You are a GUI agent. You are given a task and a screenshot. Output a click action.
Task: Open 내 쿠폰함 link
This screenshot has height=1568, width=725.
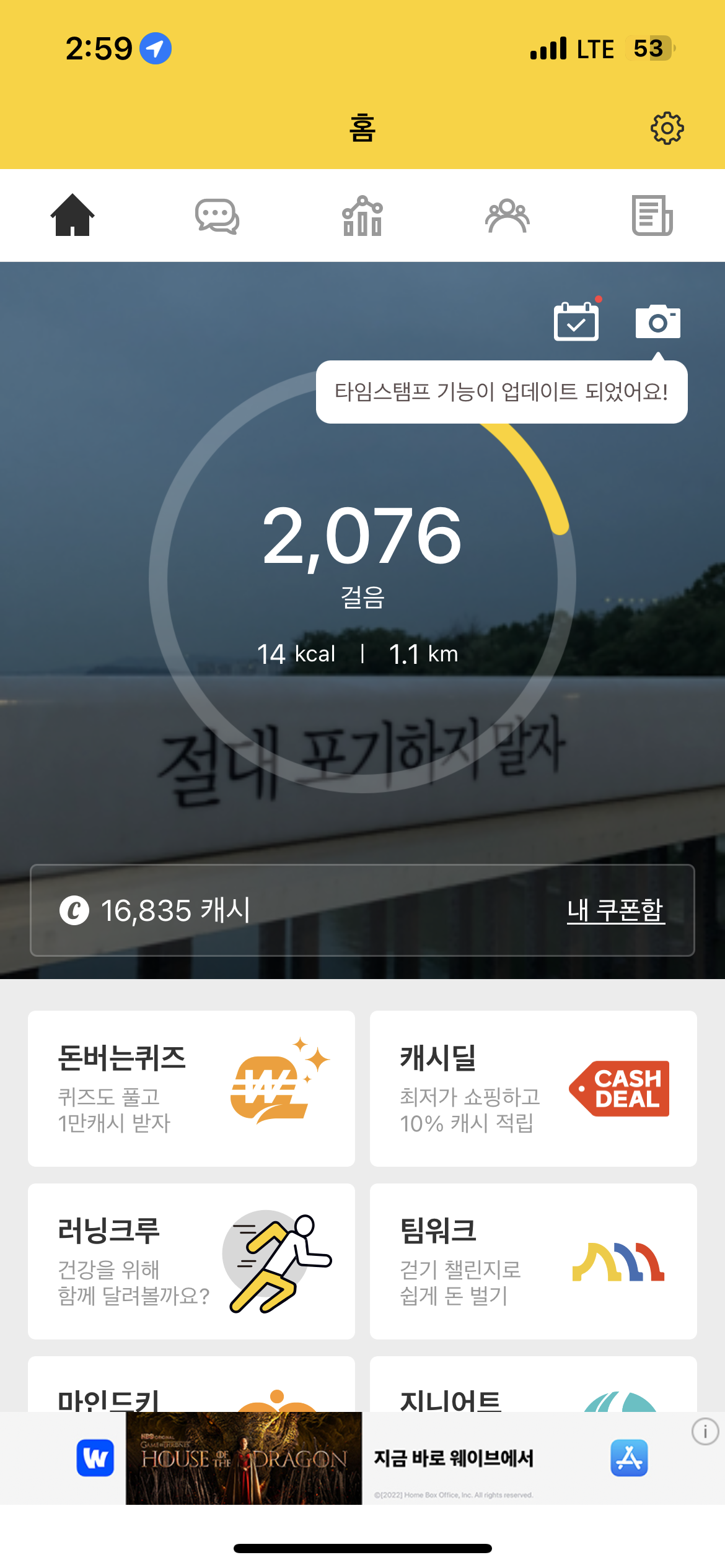coord(615,910)
